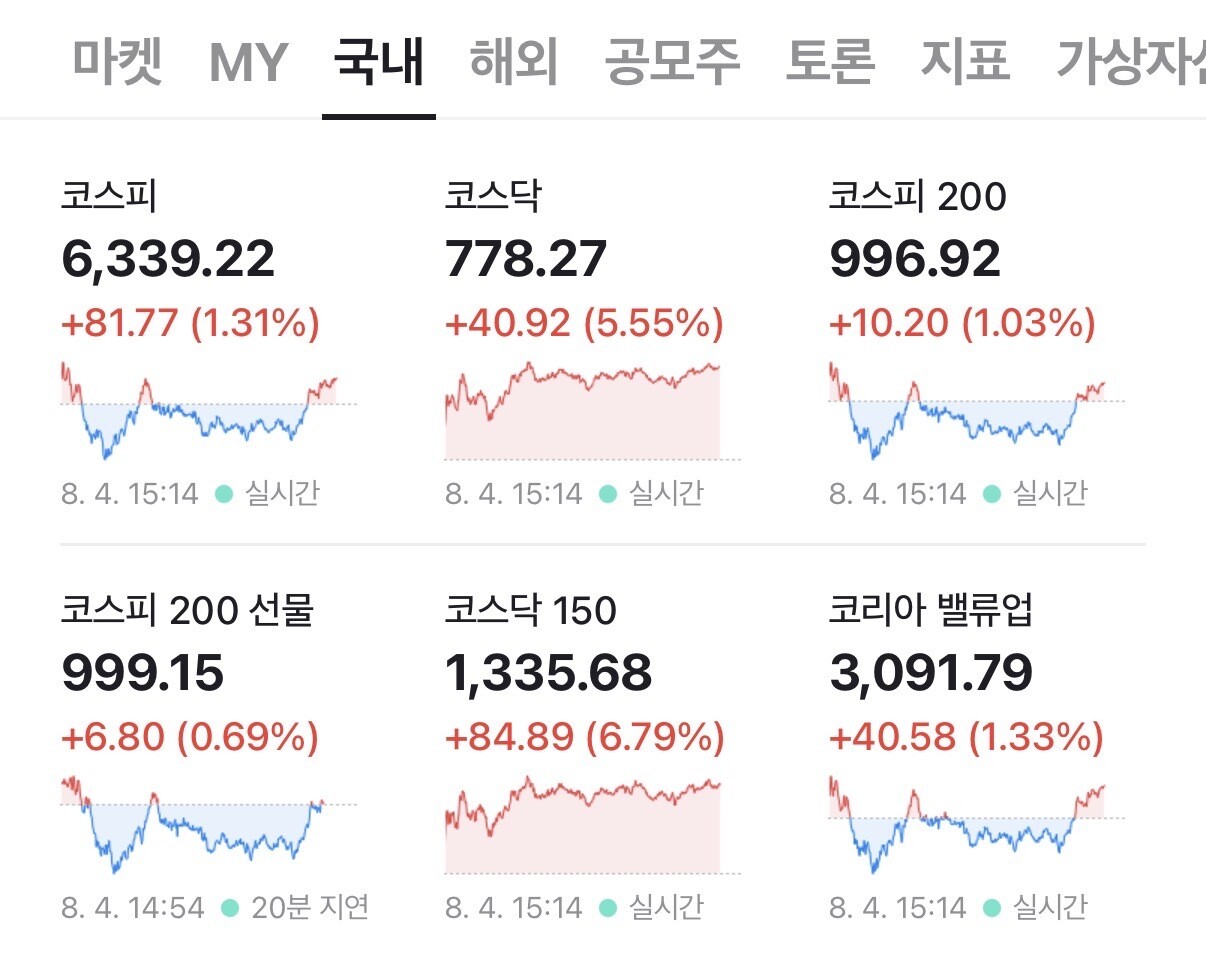Open the 가상자산 tab

tap(1131, 62)
